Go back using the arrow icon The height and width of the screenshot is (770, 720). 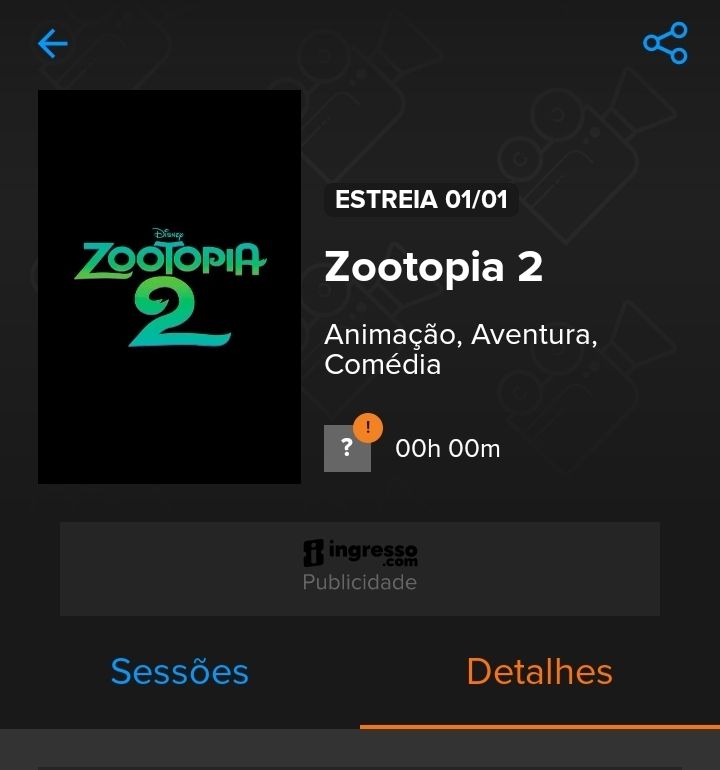coord(53,43)
